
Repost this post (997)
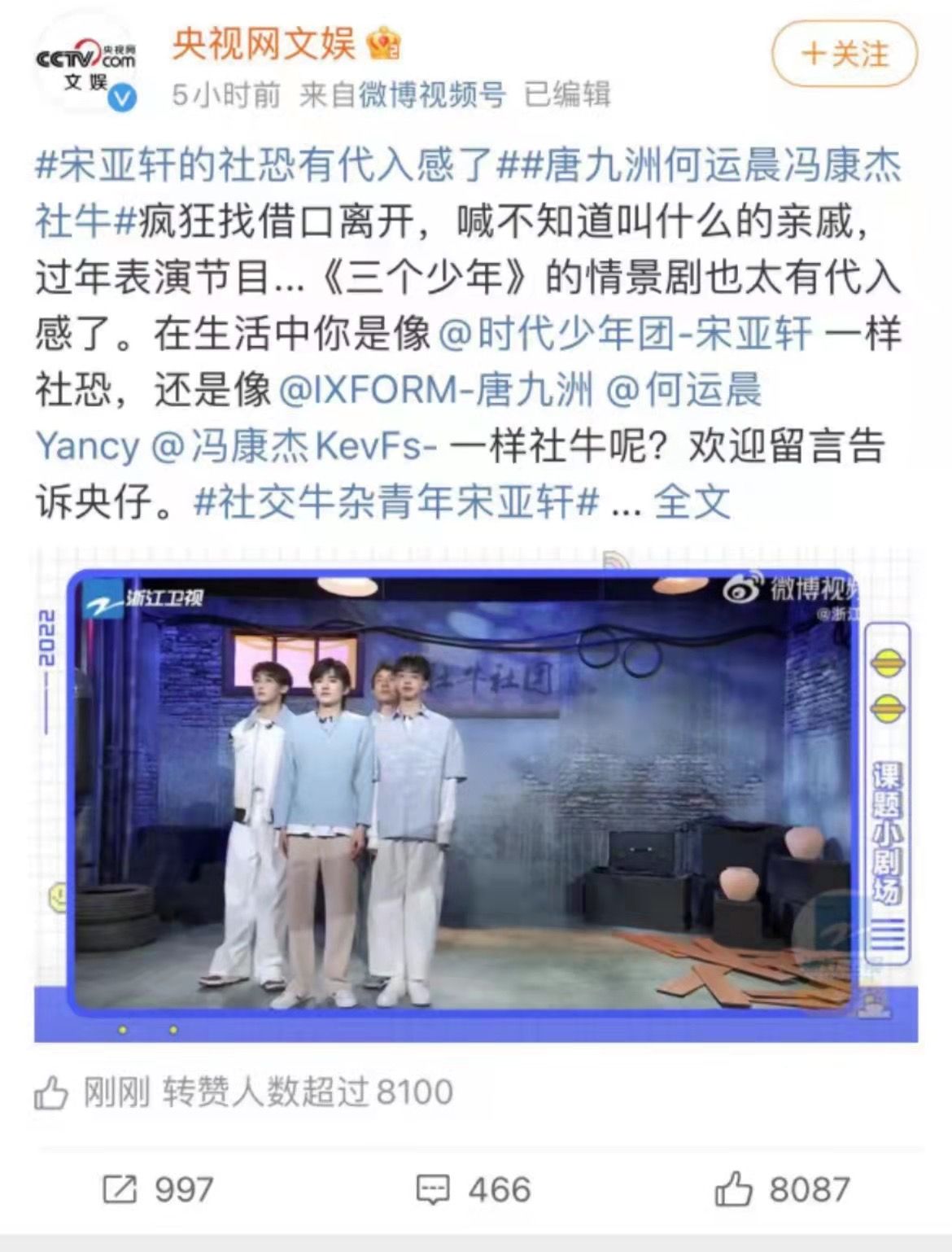point(159,1190)
